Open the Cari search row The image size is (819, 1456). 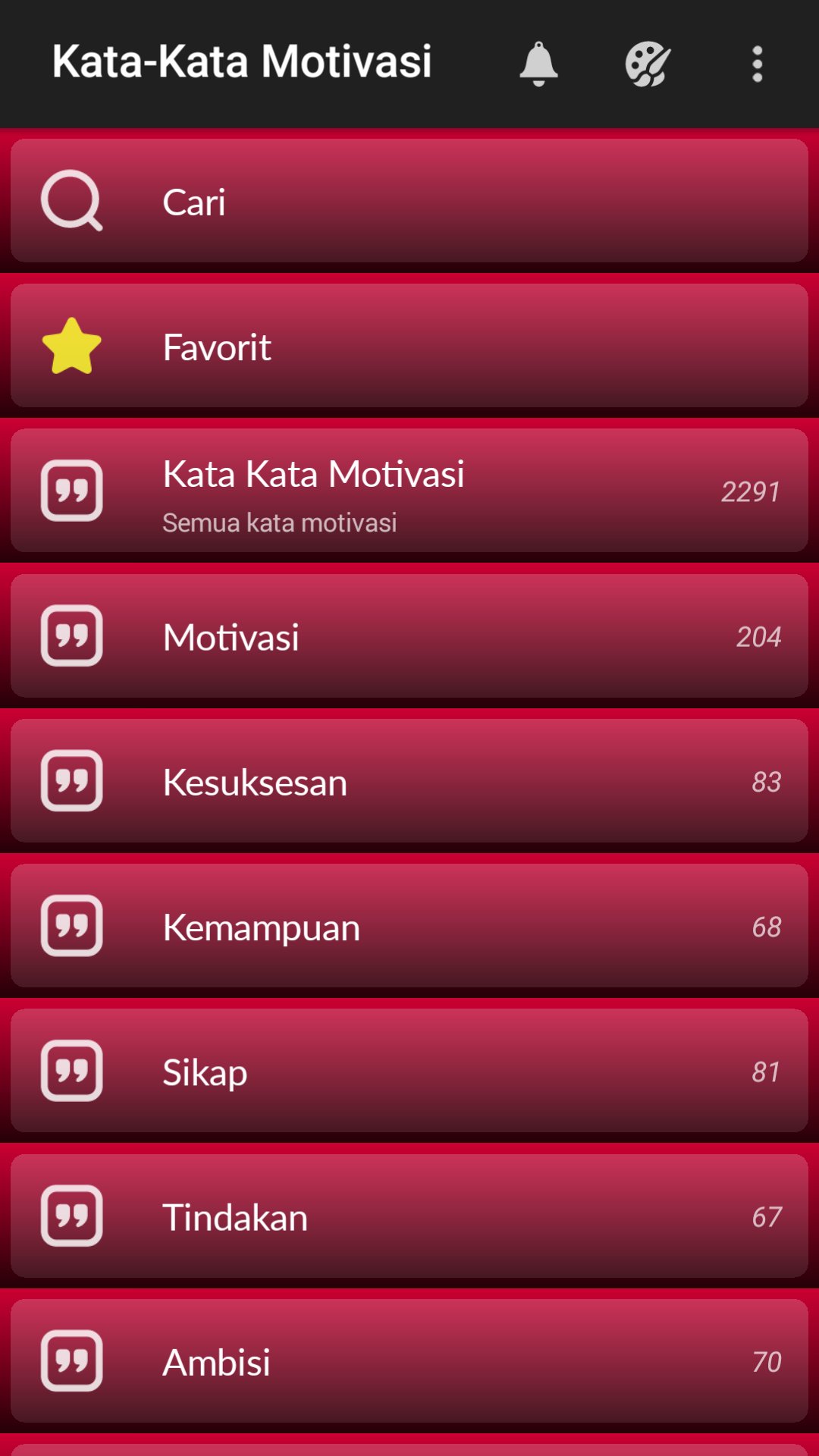tap(409, 201)
